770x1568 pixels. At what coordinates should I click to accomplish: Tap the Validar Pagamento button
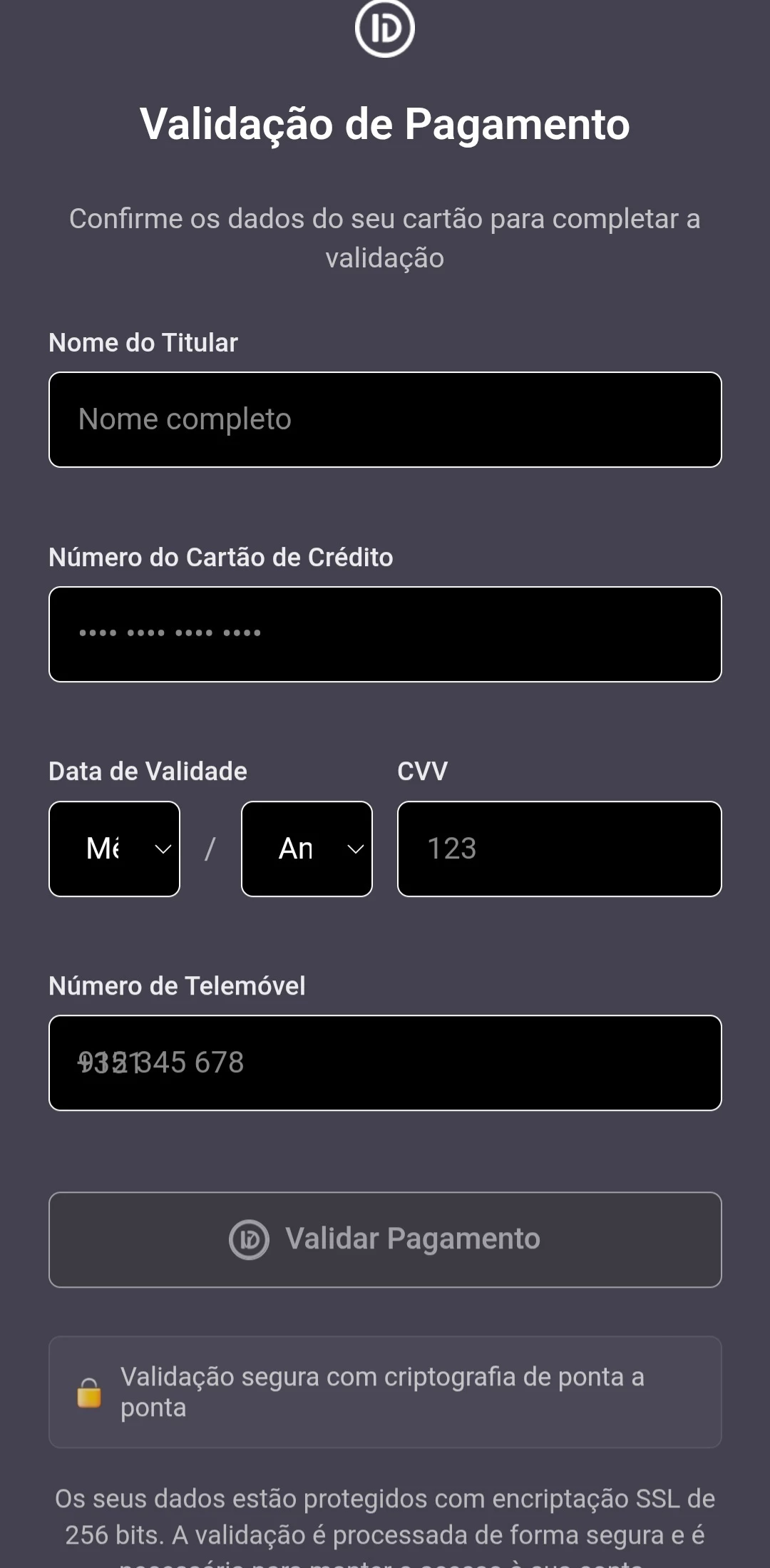click(385, 1239)
